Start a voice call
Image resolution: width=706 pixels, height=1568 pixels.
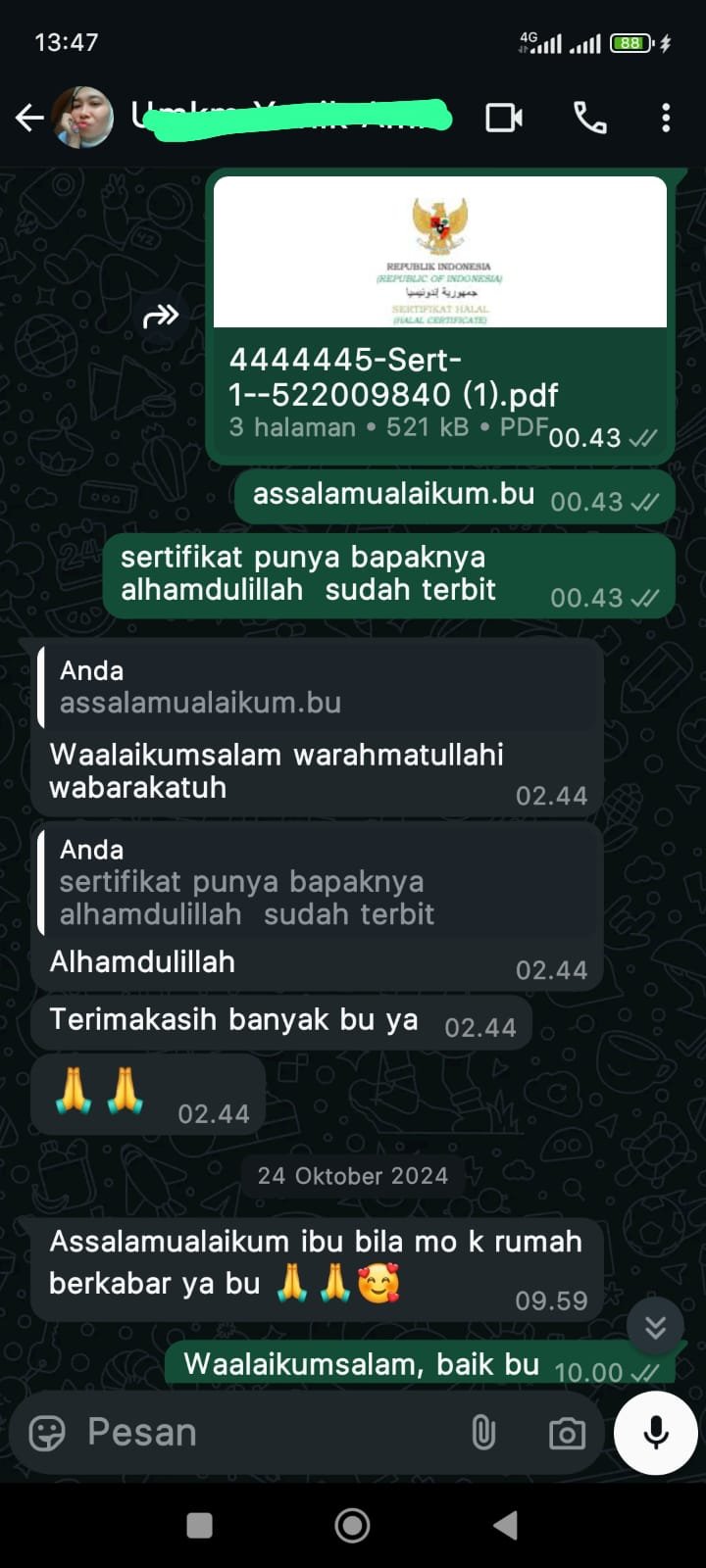589,119
